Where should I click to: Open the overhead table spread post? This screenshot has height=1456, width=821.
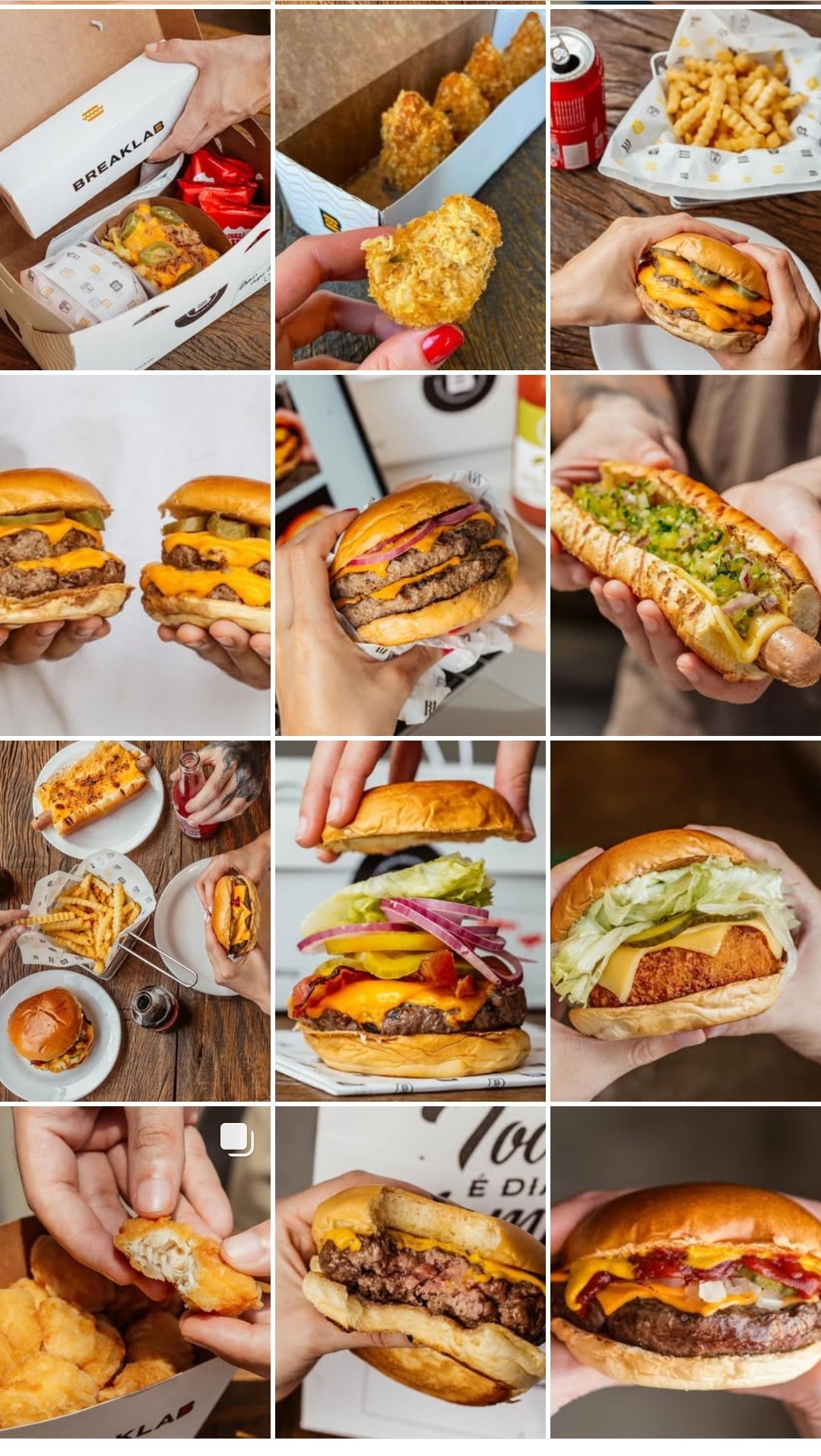[x=135, y=921]
